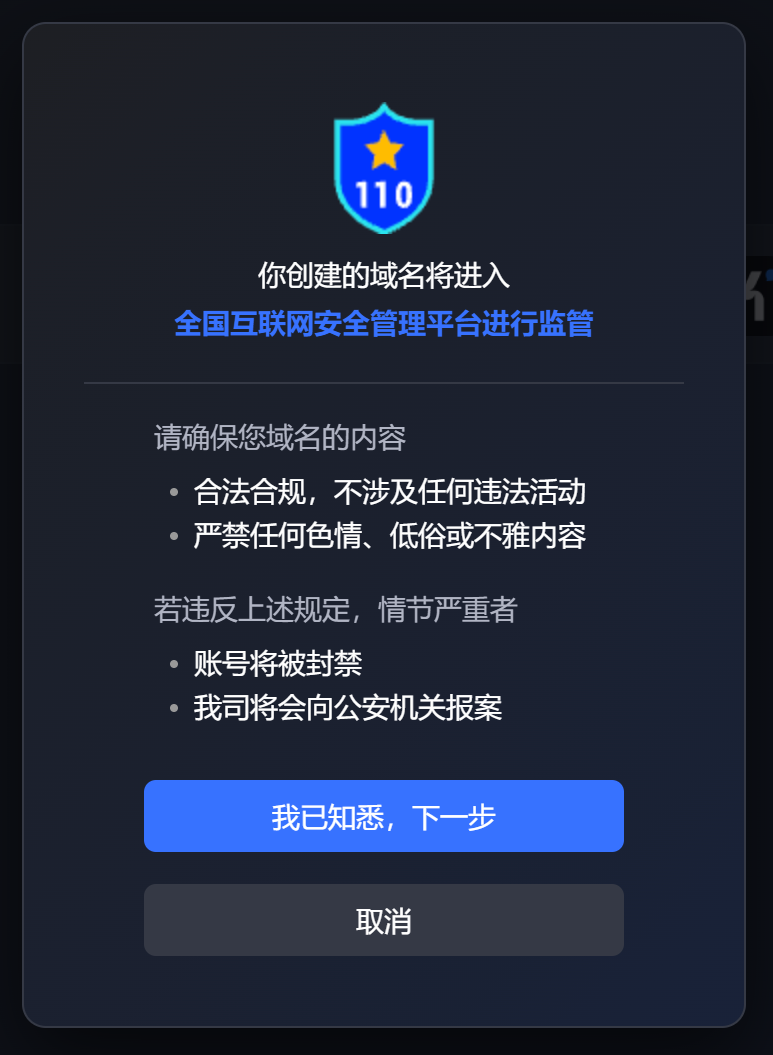Screen dimensions: 773x1055
Task: Select the bullet text 合法合规，不涉及任何违法活动
Action: [390, 492]
